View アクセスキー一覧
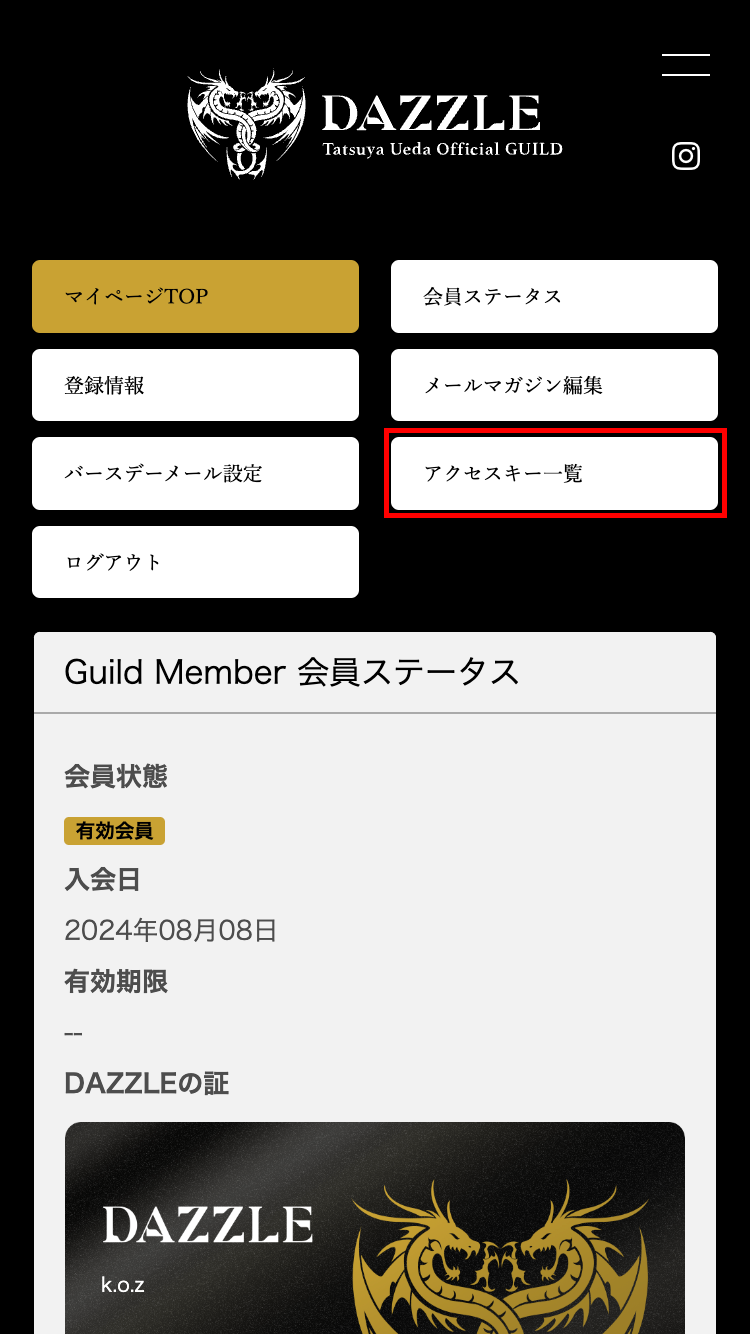750x1334 pixels. point(554,473)
